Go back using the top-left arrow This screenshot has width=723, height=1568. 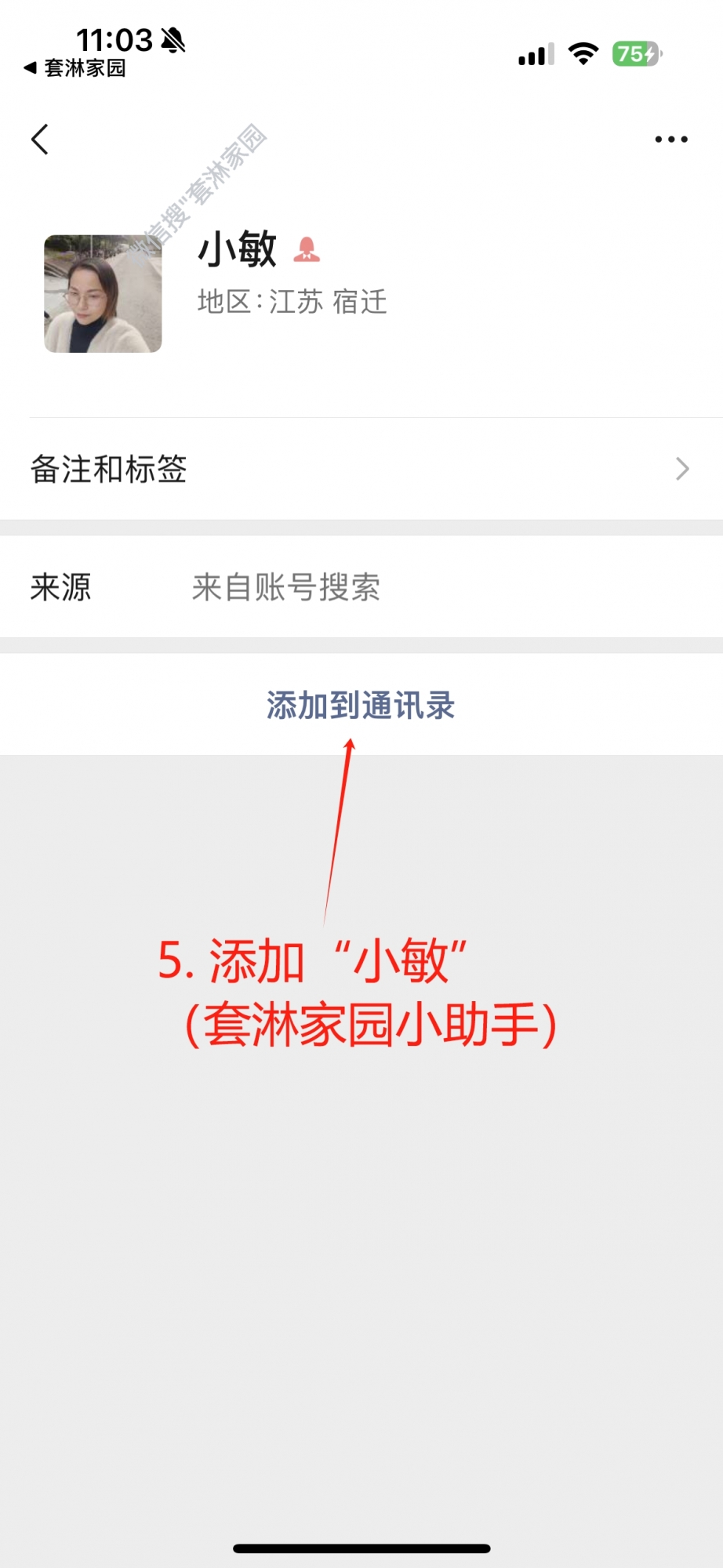click(x=40, y=140)
